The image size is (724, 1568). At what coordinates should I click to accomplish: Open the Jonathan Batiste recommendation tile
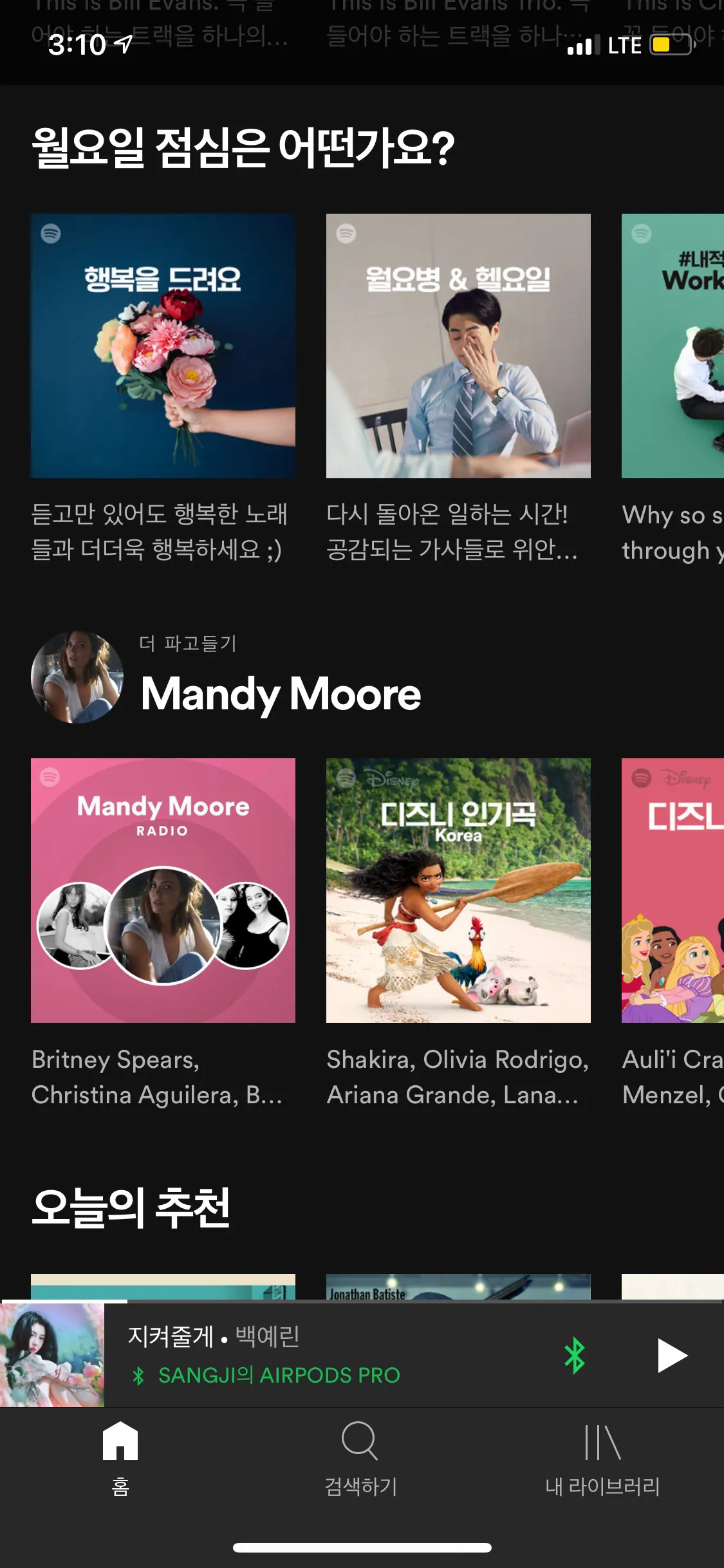tap(458, 1287)
